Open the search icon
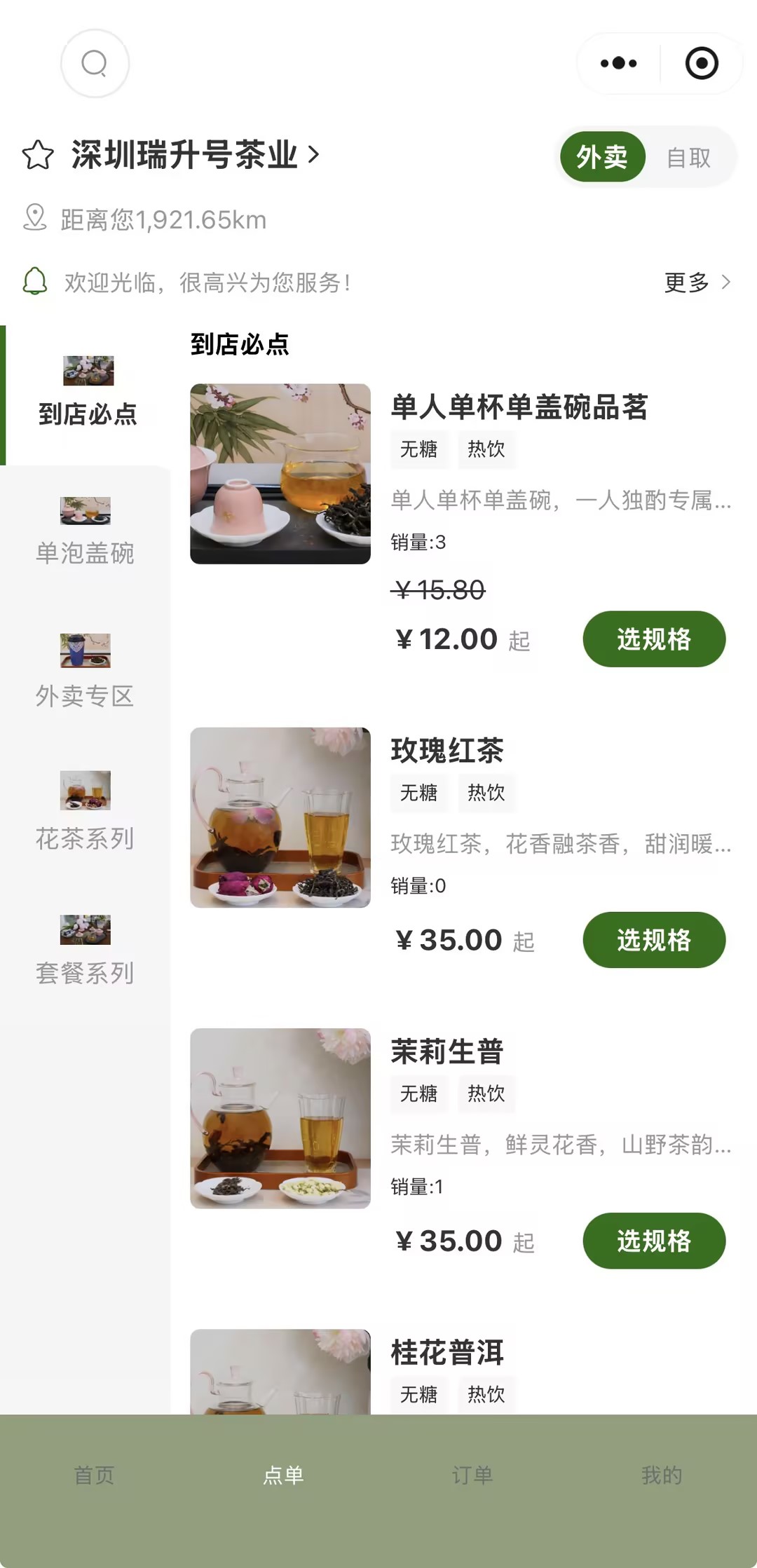Viewport: 757px width, 1568px height. tap(95, 64)
